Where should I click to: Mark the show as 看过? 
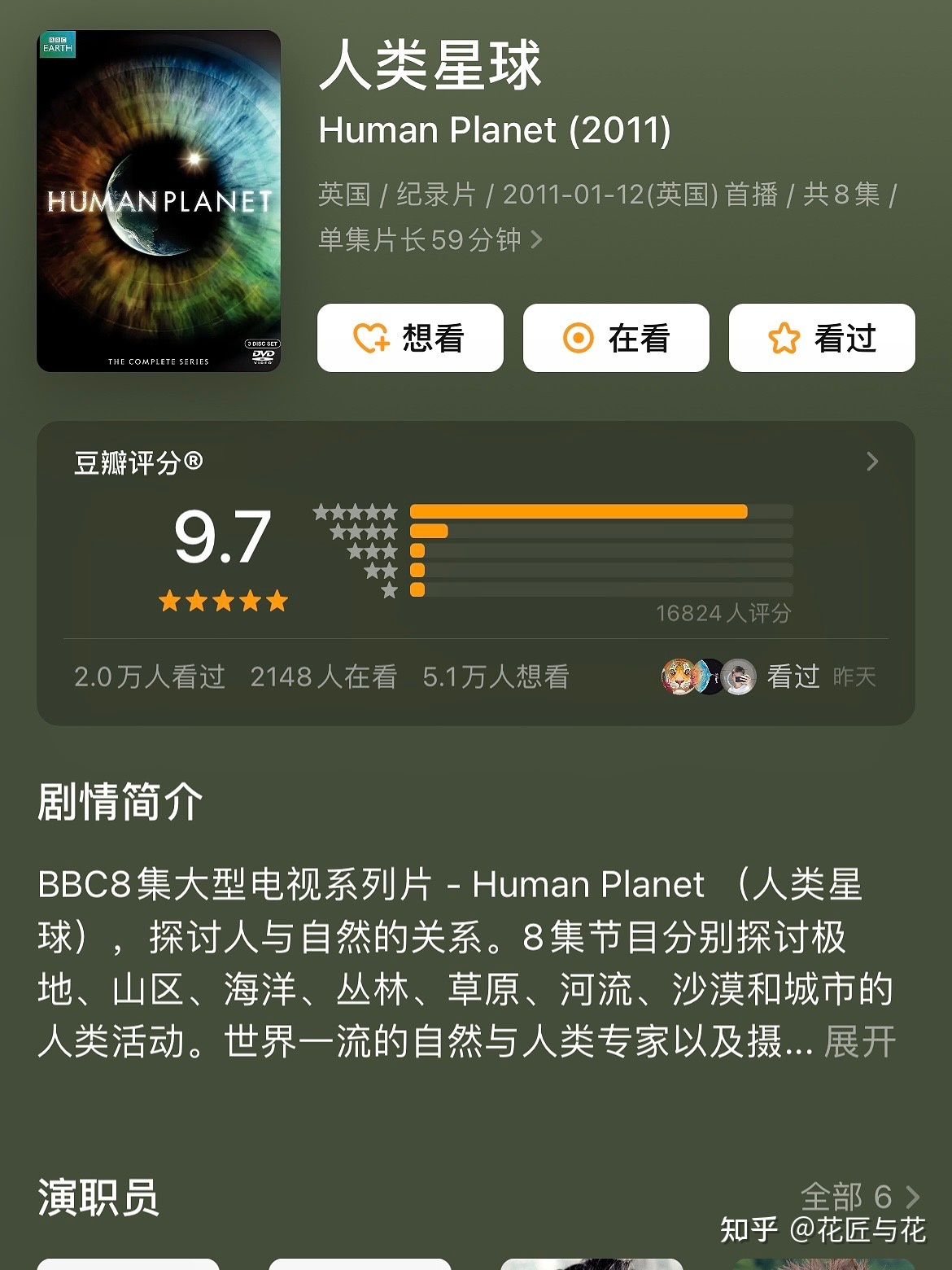822,338
